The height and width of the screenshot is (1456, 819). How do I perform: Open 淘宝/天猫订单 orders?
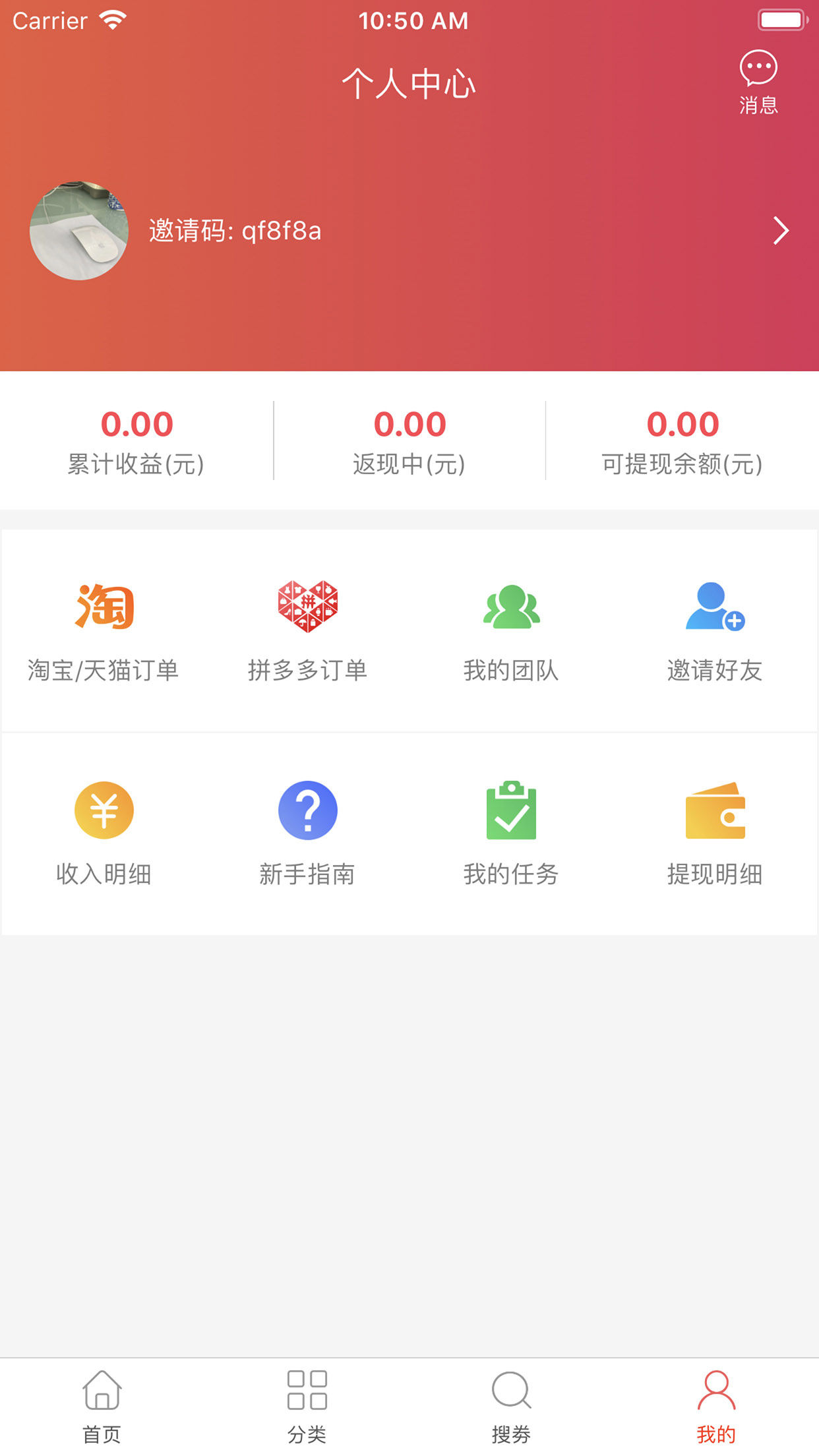[104, 631]
